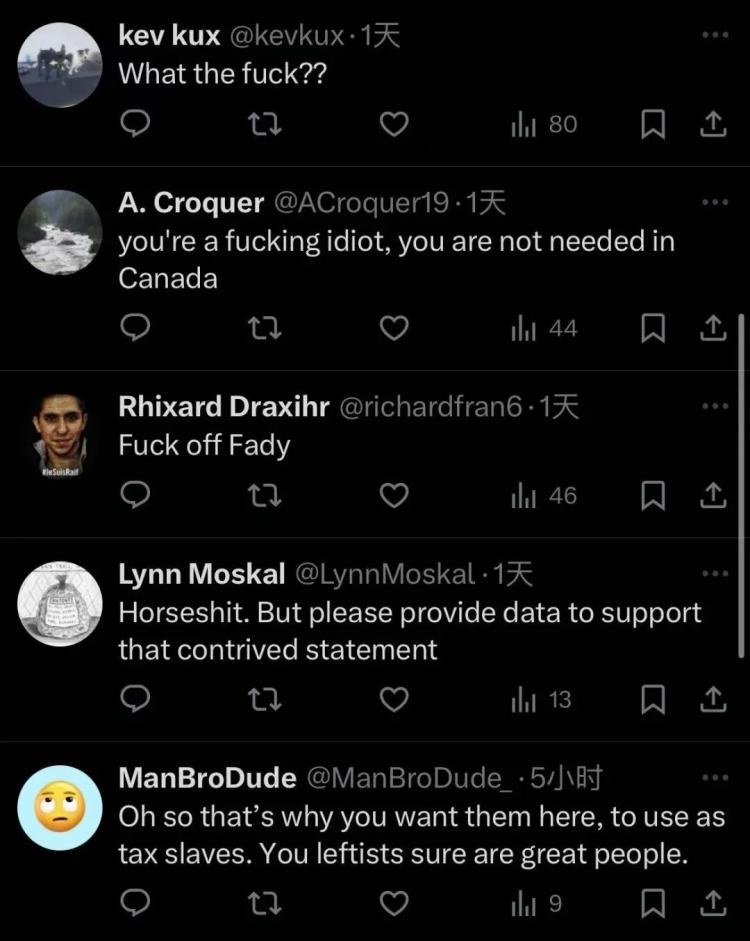Like A. Croquer's reply
Viewport: 750px width, 941px height.
(395, 328)
